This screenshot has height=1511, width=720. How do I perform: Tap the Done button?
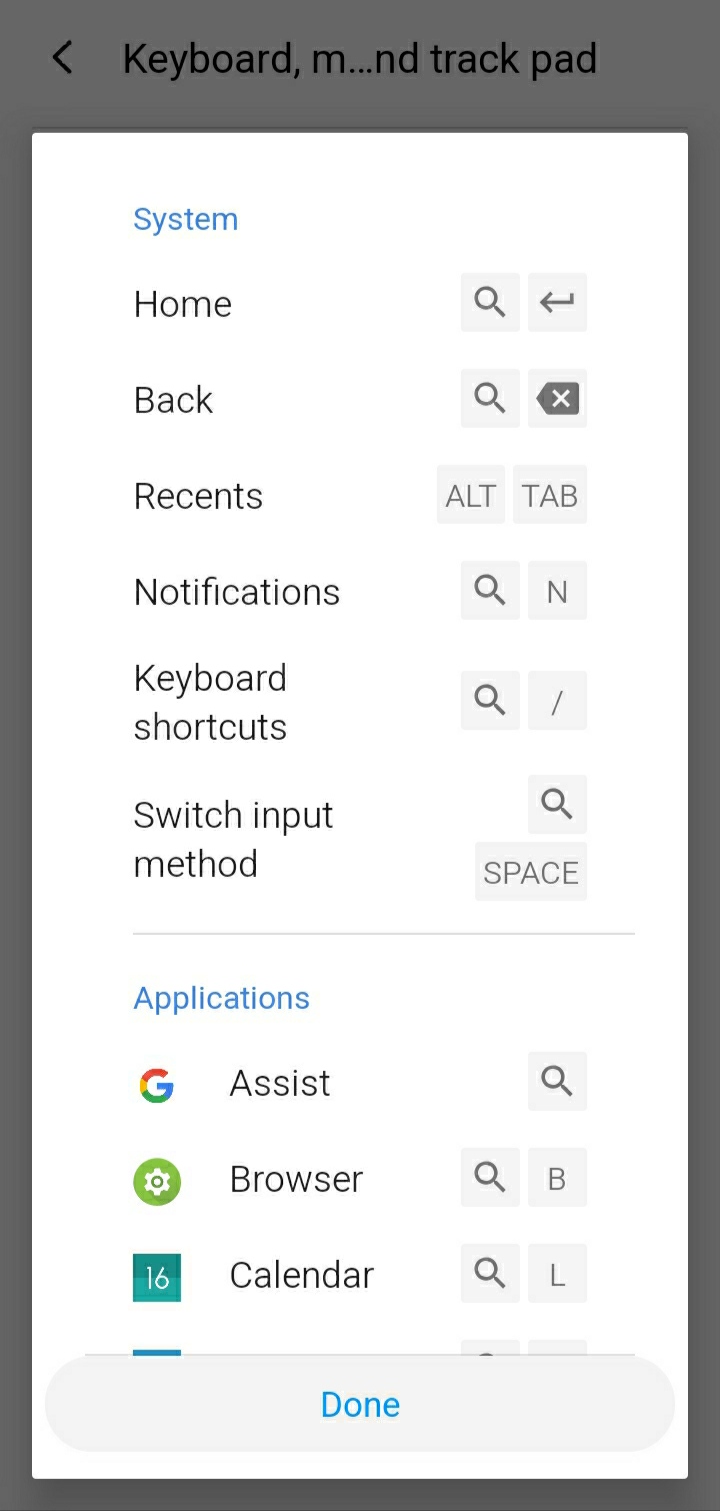(x=360, y=1404)
